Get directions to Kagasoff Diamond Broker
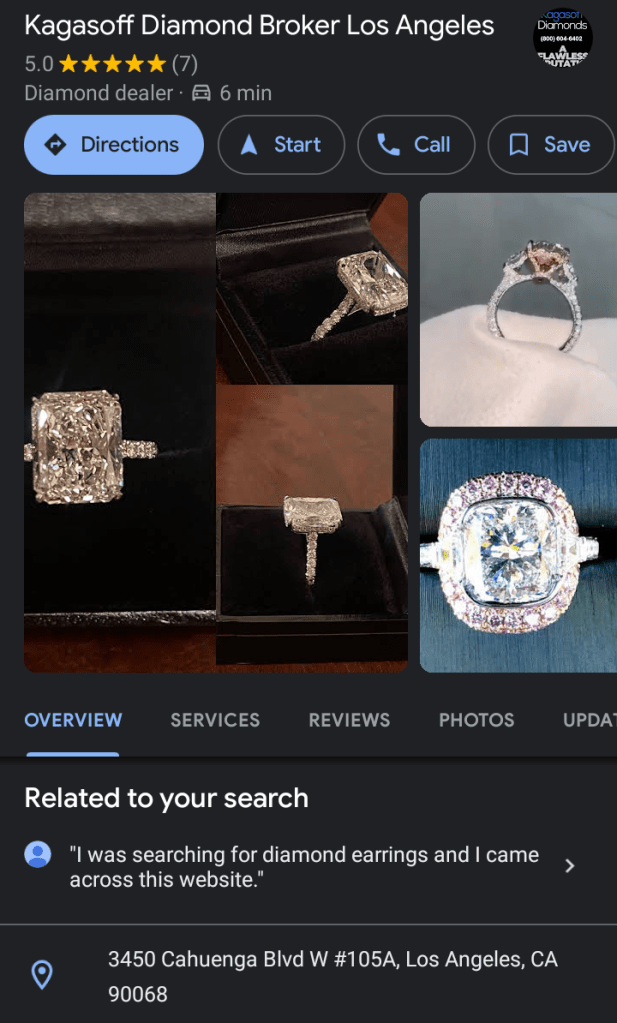This screenshot has height=1023, width=617. point(114,145)
